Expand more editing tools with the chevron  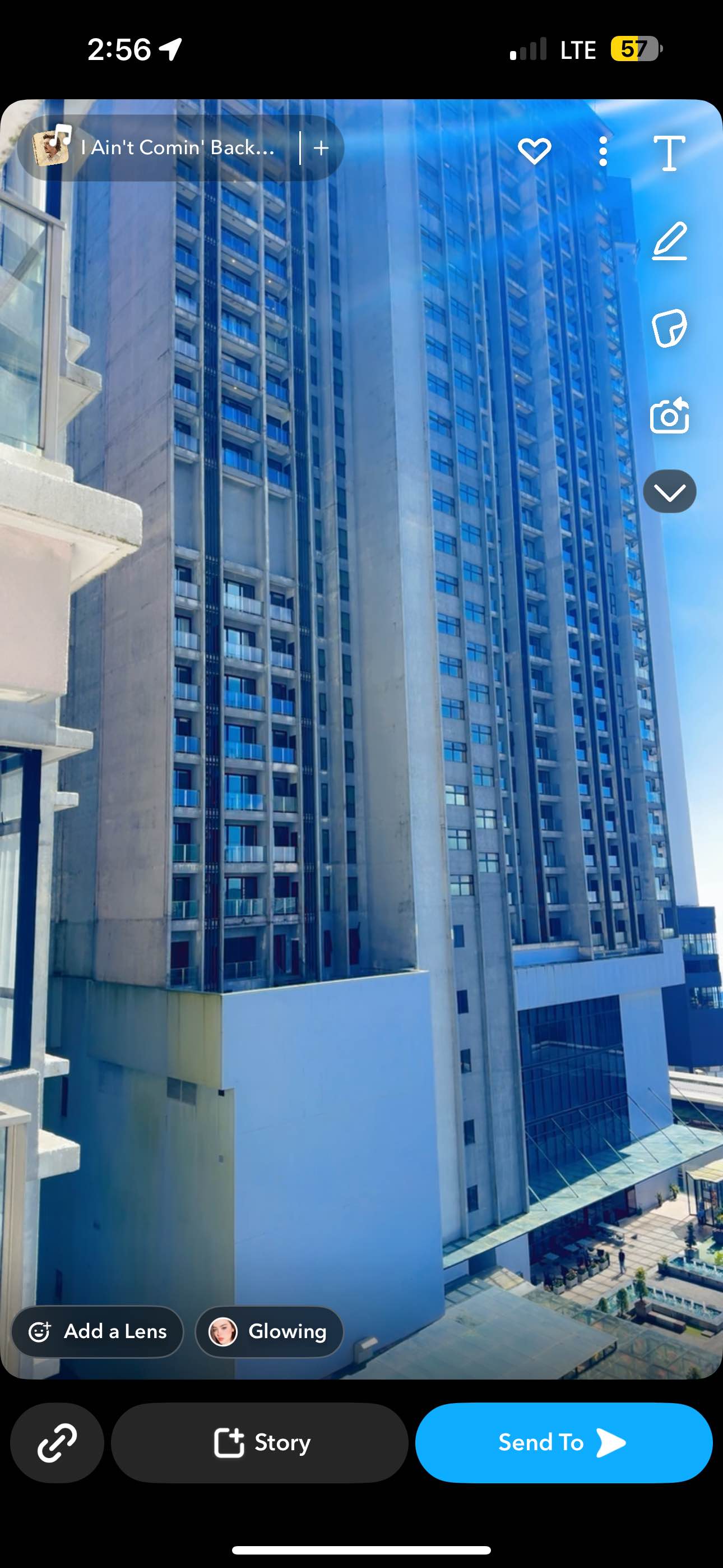669,492
